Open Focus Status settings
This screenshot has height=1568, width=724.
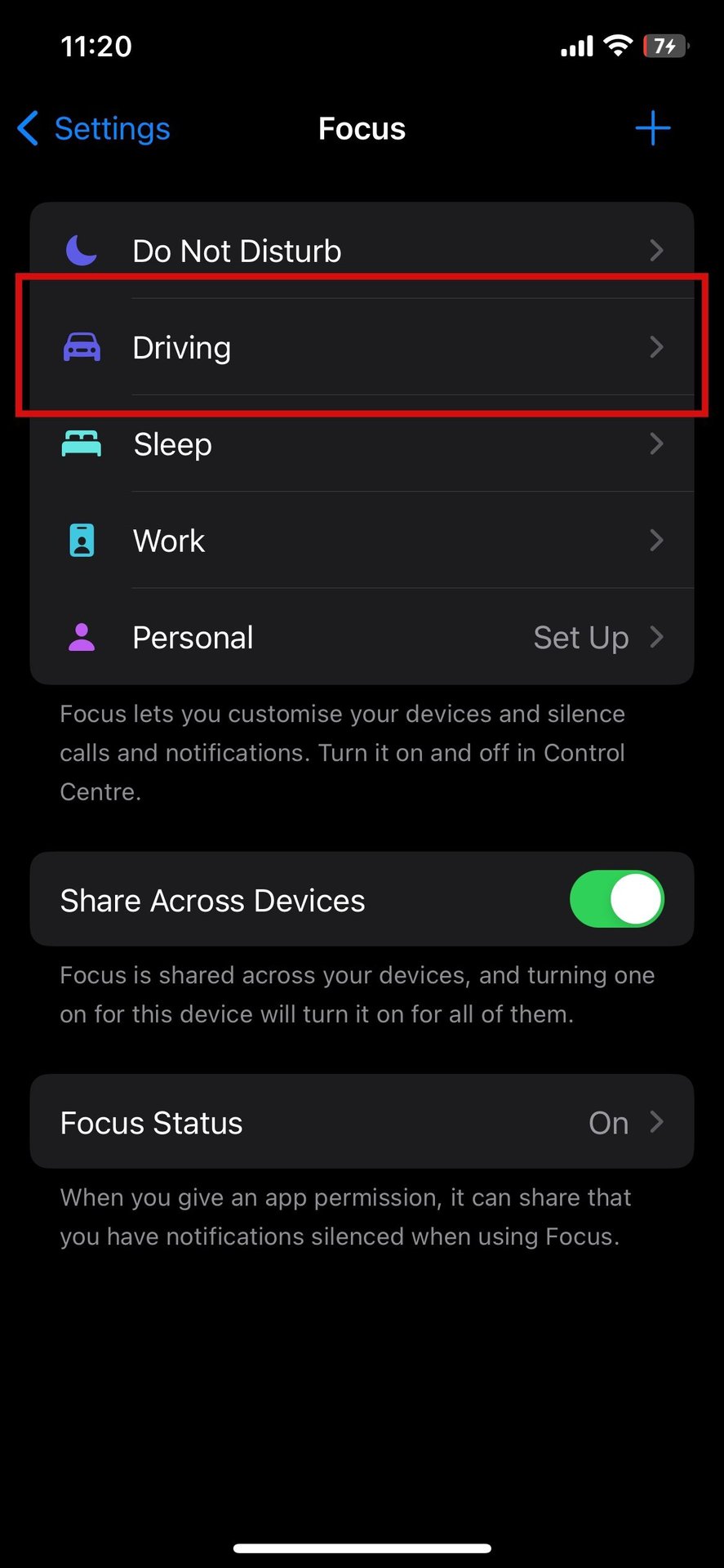click(362, 1122)
